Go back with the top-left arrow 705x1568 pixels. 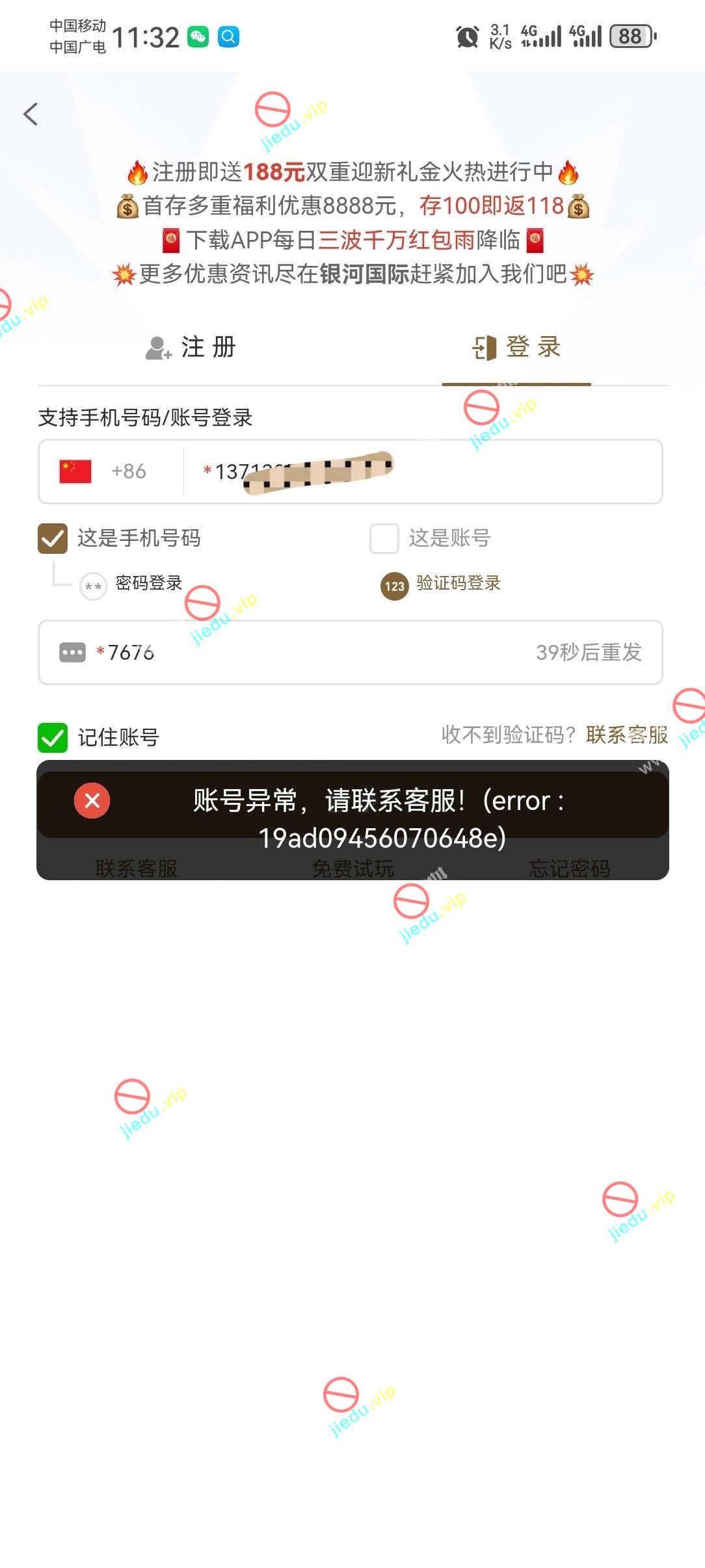[31, 114]
